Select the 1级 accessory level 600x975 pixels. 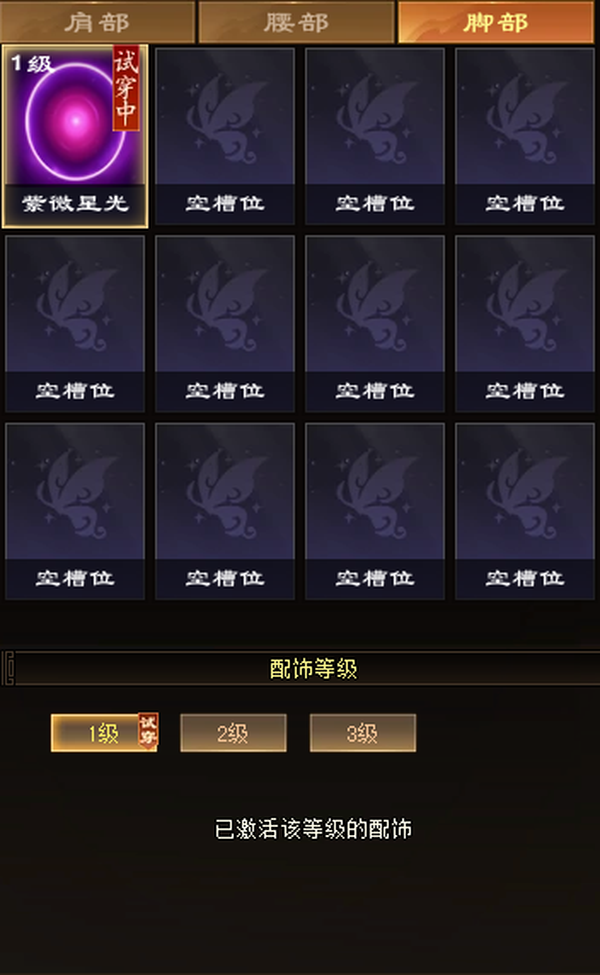pos(104,733)
